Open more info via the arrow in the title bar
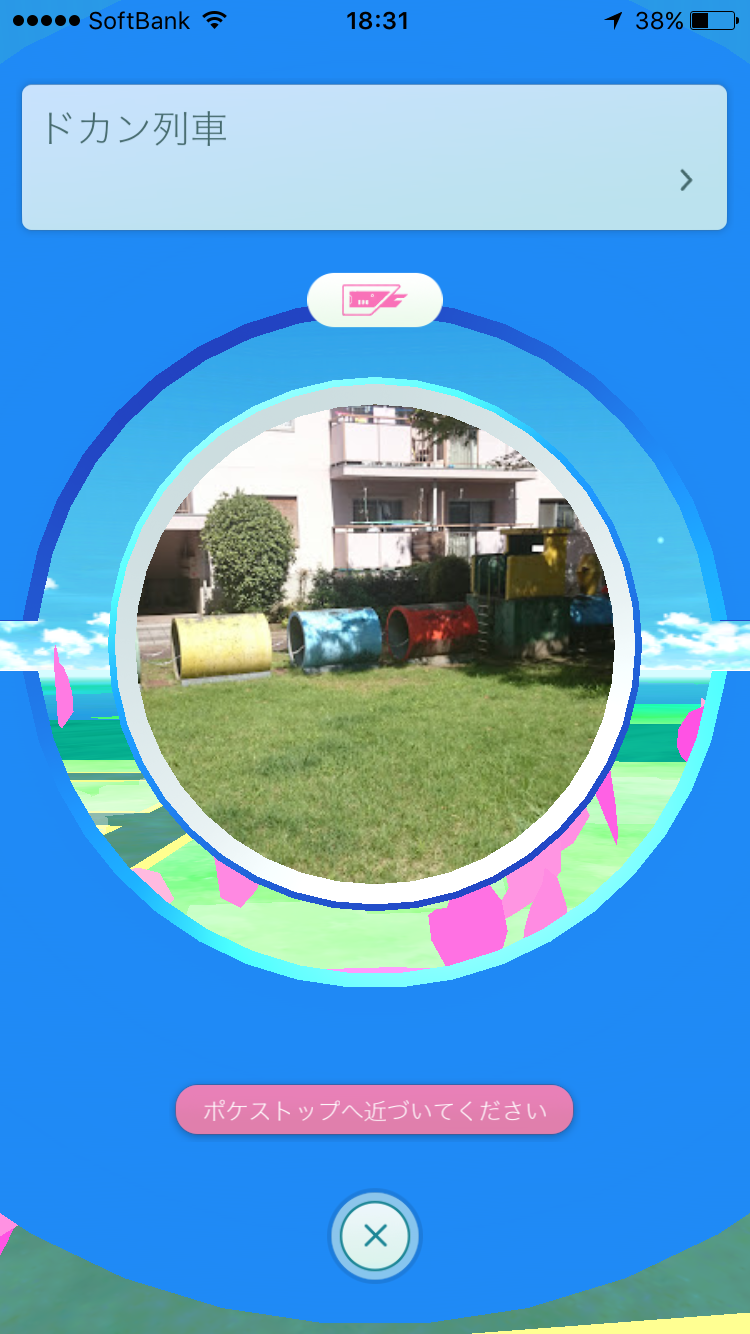 pyautogui.click(x=686, y=180)
